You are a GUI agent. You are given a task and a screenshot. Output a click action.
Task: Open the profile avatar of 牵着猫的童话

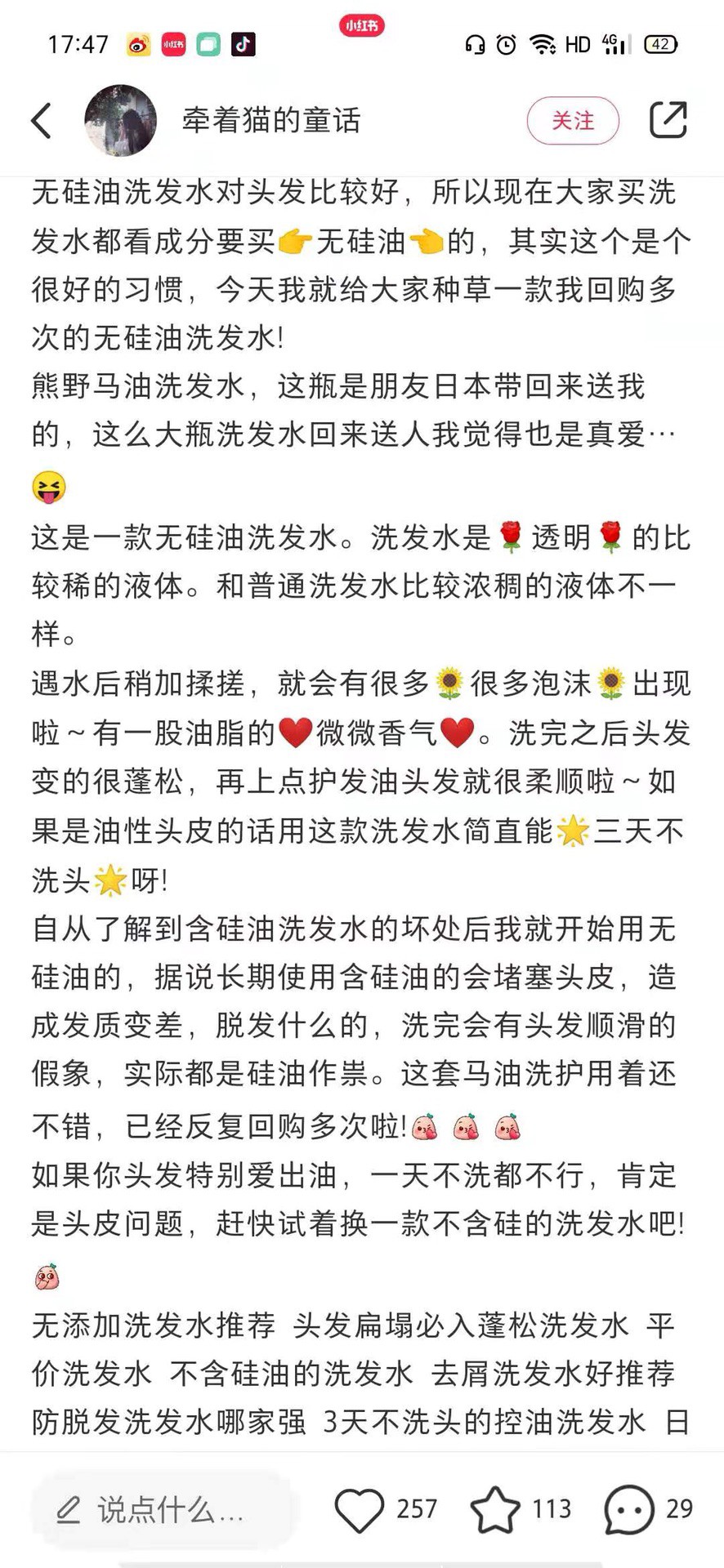121,121
